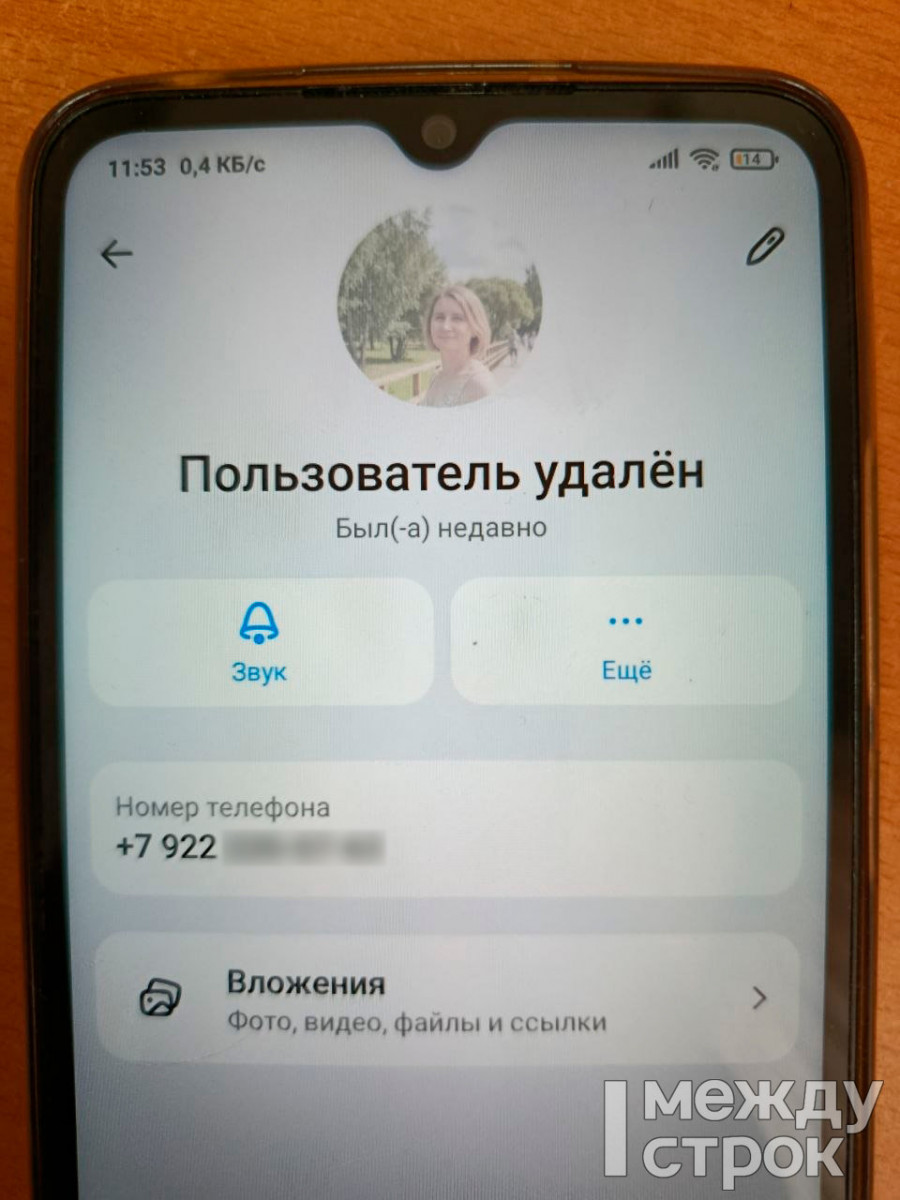Open Вложения attachments row
This screenshot has width=900, height=1200.
pos(446,998)
